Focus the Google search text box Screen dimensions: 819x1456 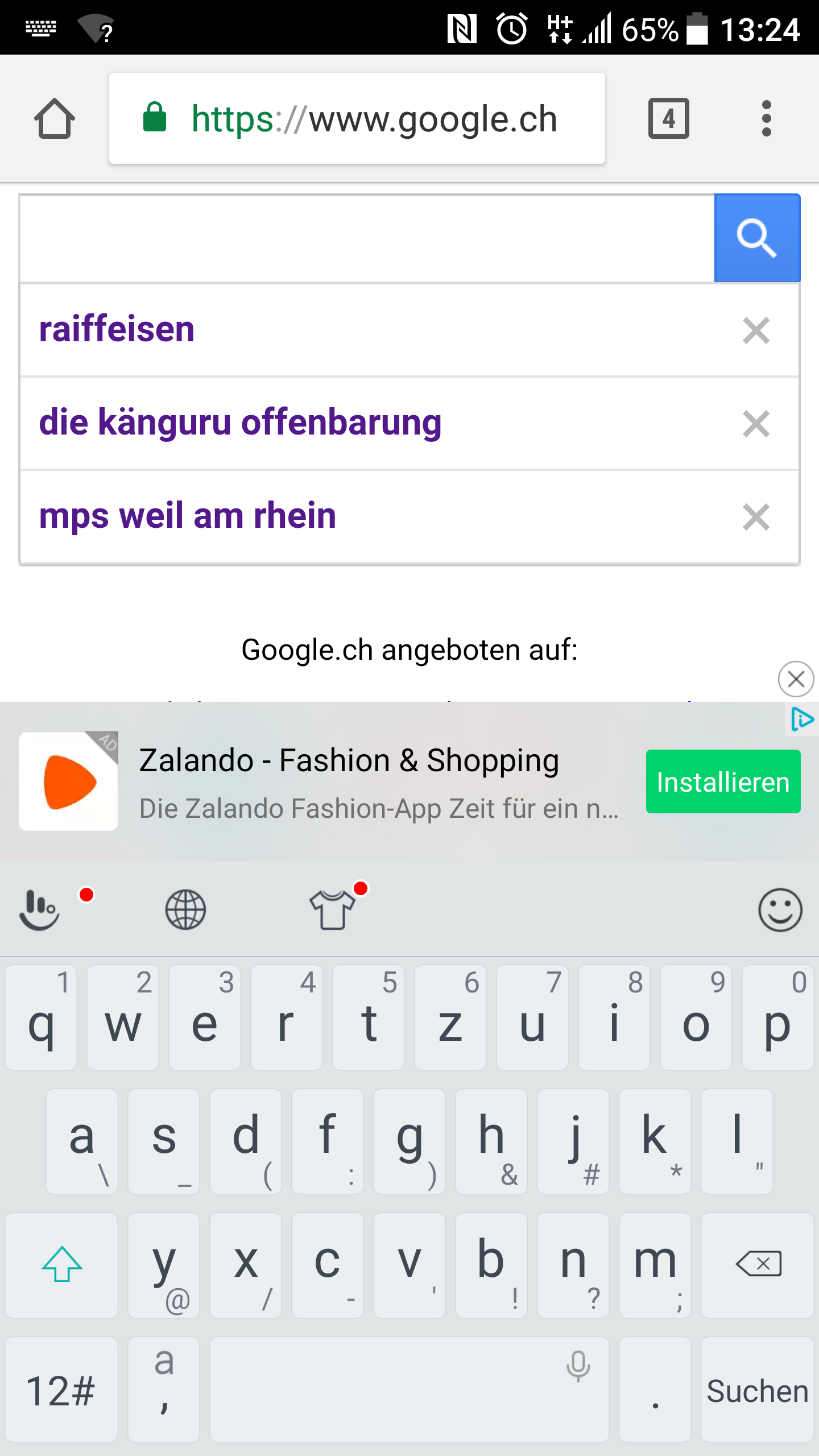coord(367,238)
